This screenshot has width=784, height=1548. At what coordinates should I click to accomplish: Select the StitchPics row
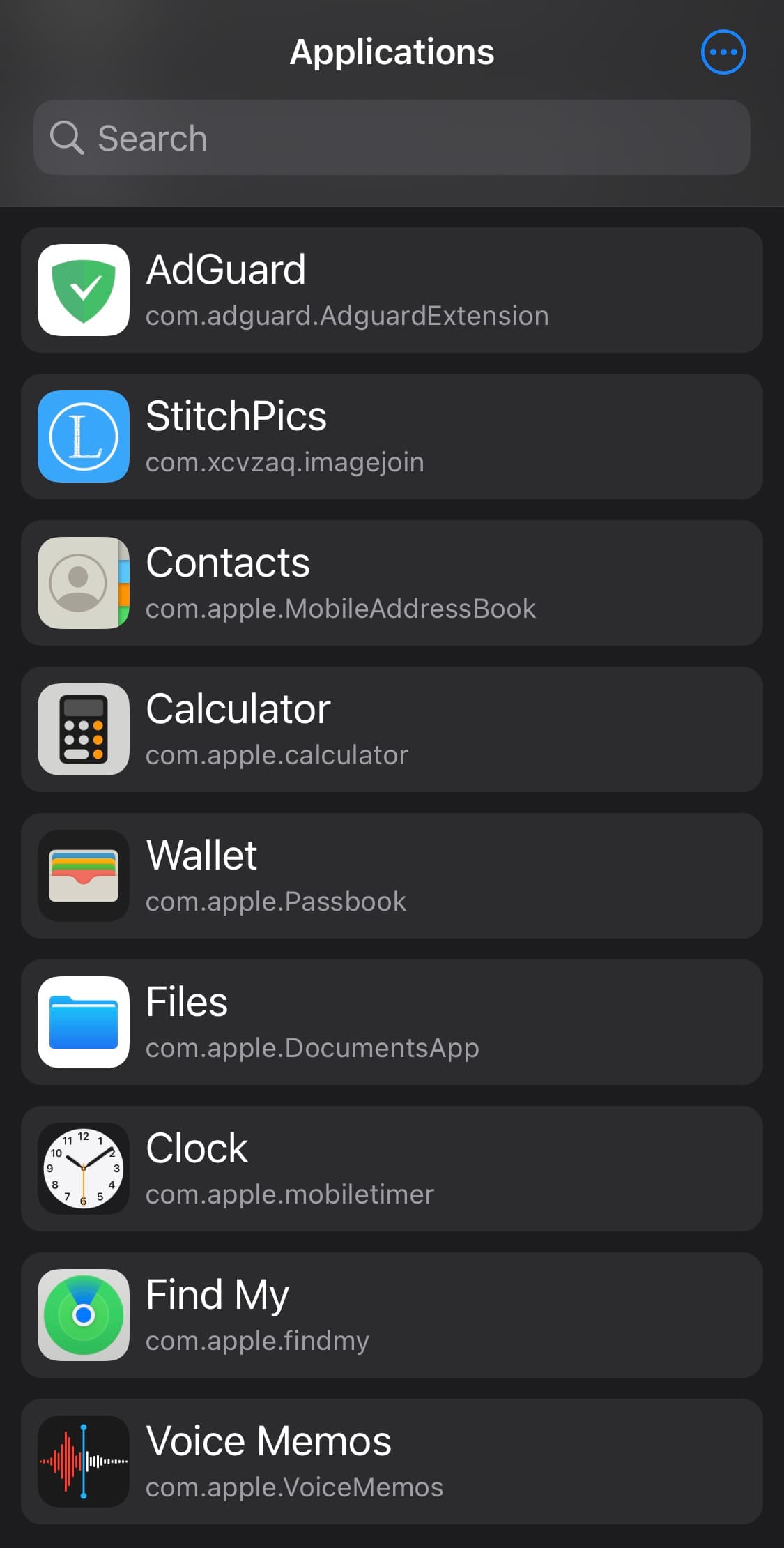tap(392, 437)
